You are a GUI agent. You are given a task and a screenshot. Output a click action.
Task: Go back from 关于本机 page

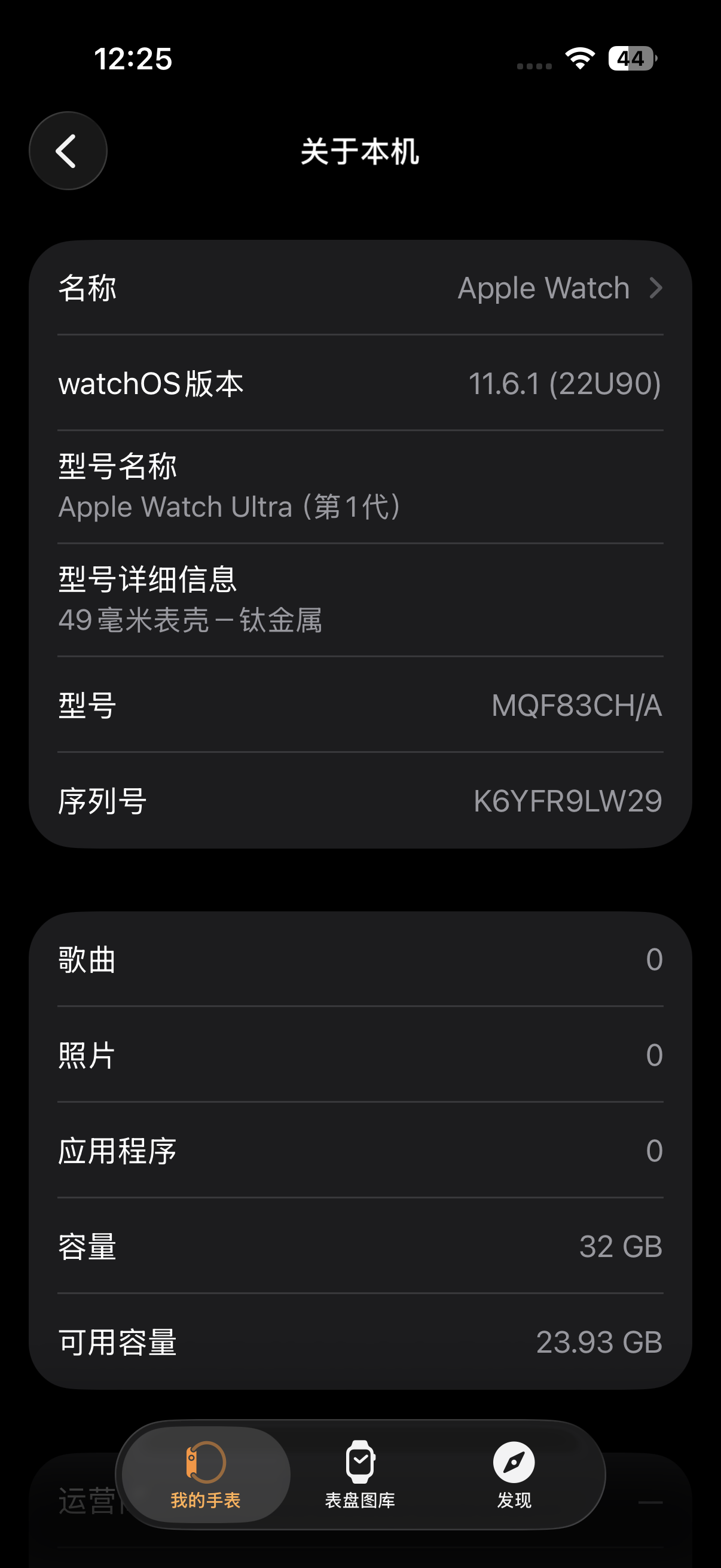coord(68,151)
